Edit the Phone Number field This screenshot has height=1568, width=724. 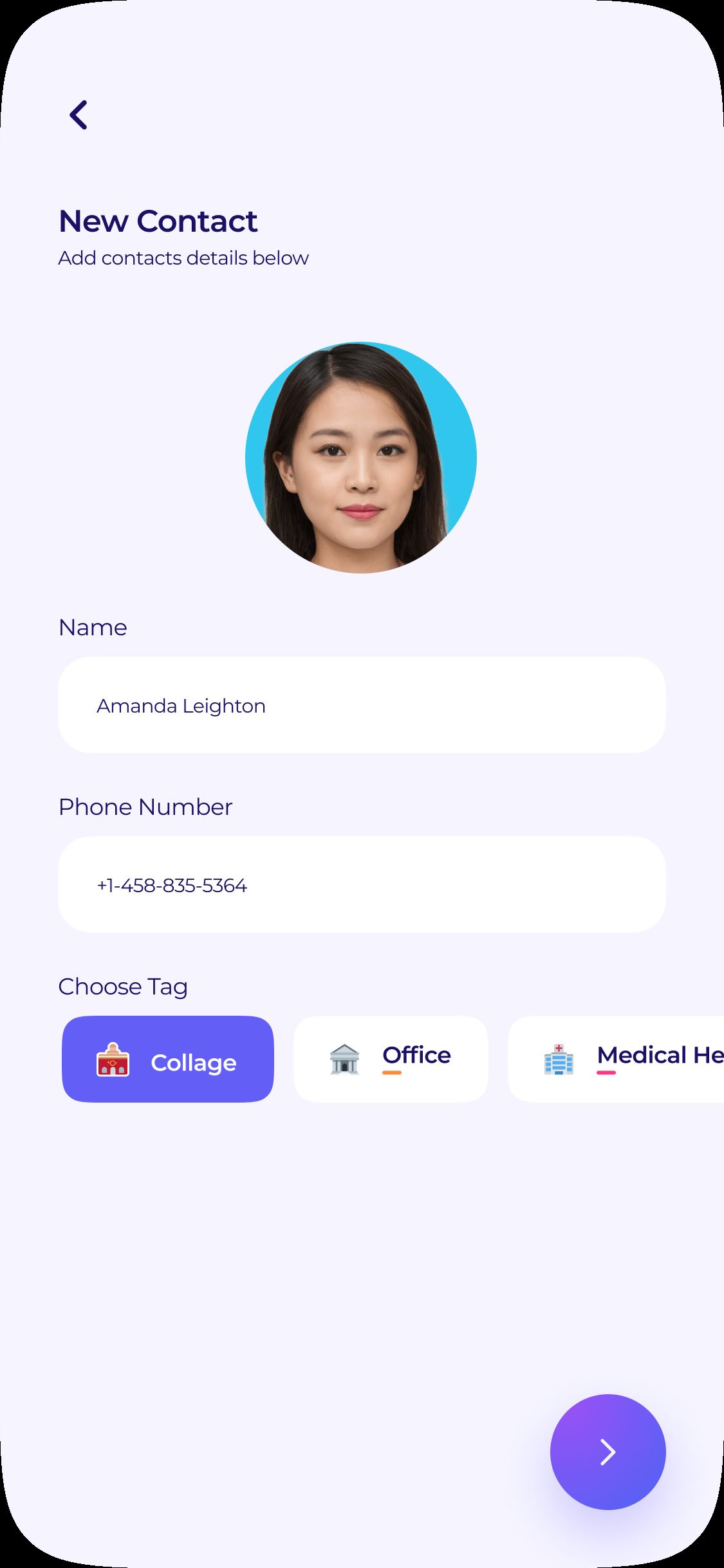(362, 884)
